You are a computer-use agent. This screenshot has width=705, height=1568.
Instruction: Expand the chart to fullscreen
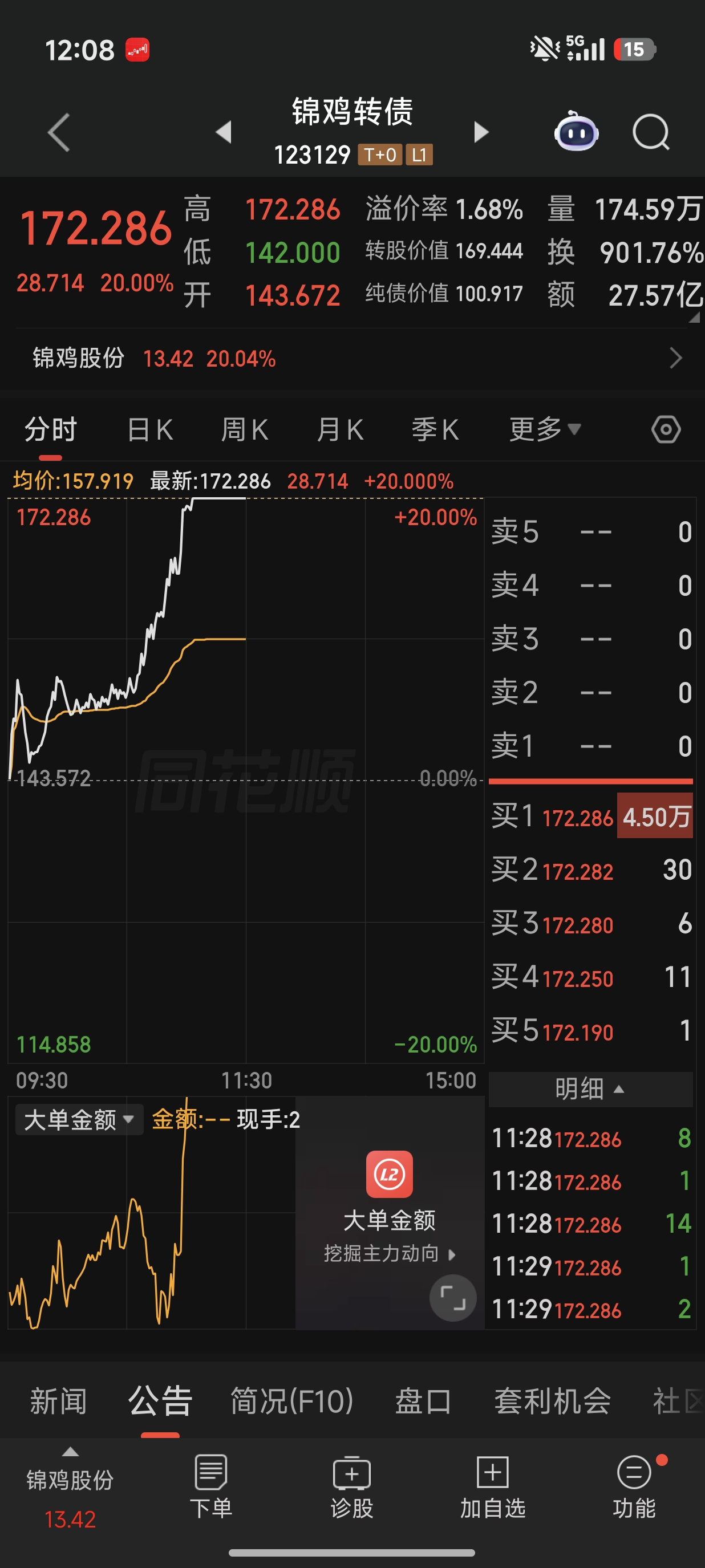(x=452, y=1298)
